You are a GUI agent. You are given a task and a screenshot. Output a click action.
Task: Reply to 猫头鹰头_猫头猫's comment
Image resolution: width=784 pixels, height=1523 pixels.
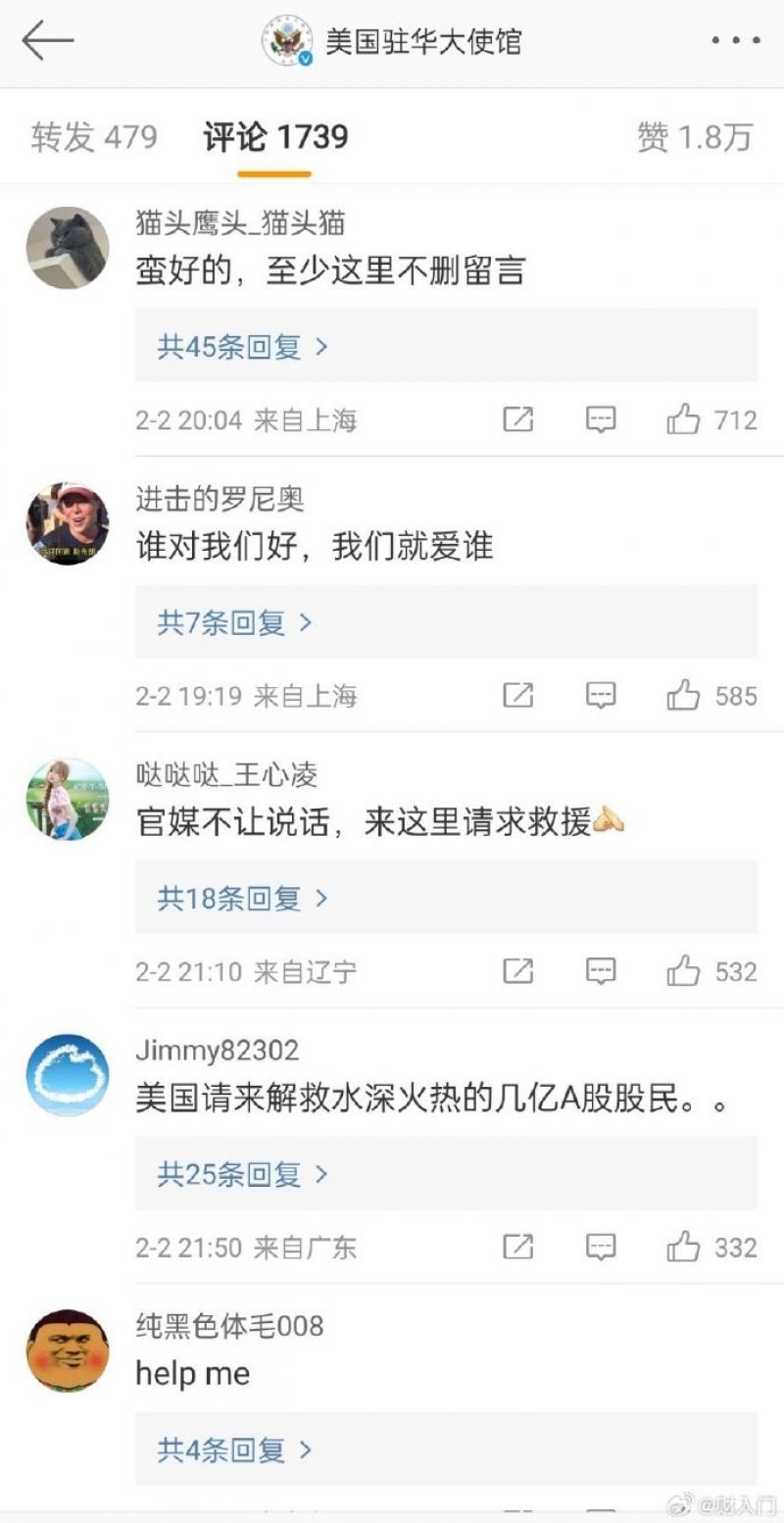(x=600, y=420)
